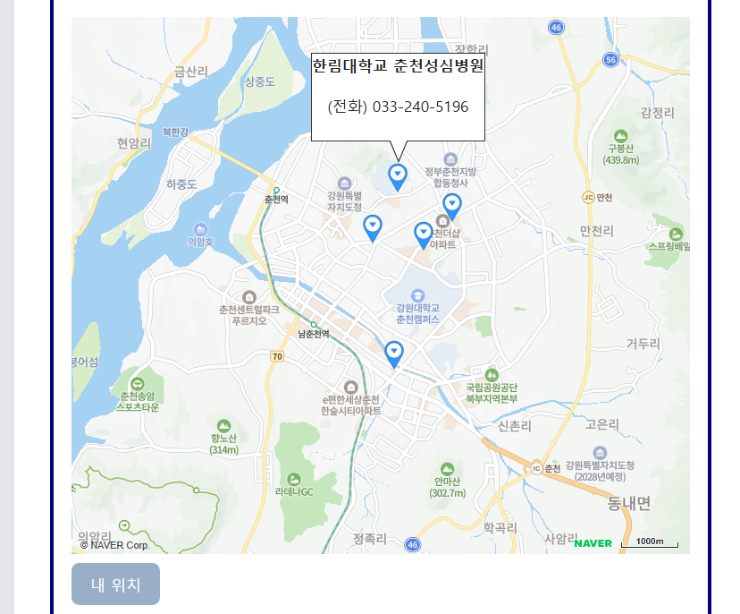Open the marker beside 정부춘천지방합동청사

tap(452, 206)
